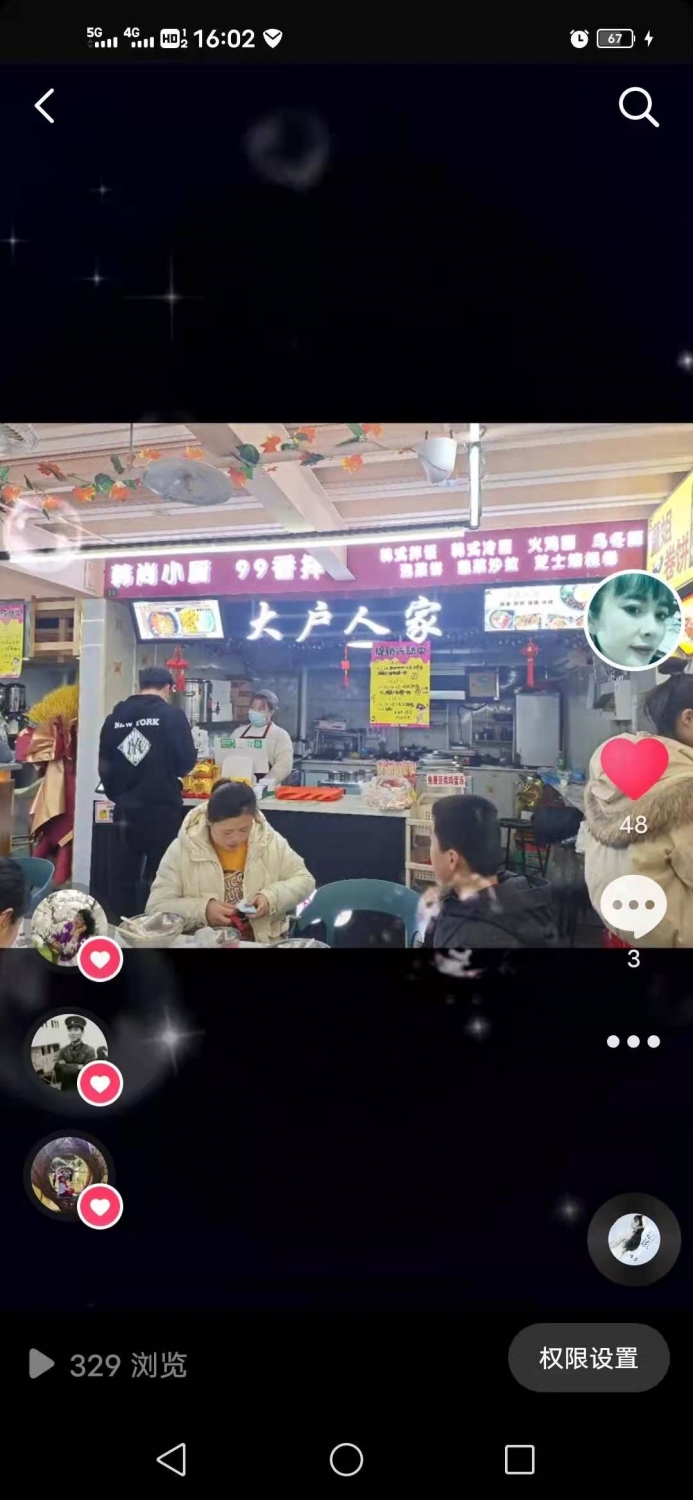Open the spinning music disc

634,1239
